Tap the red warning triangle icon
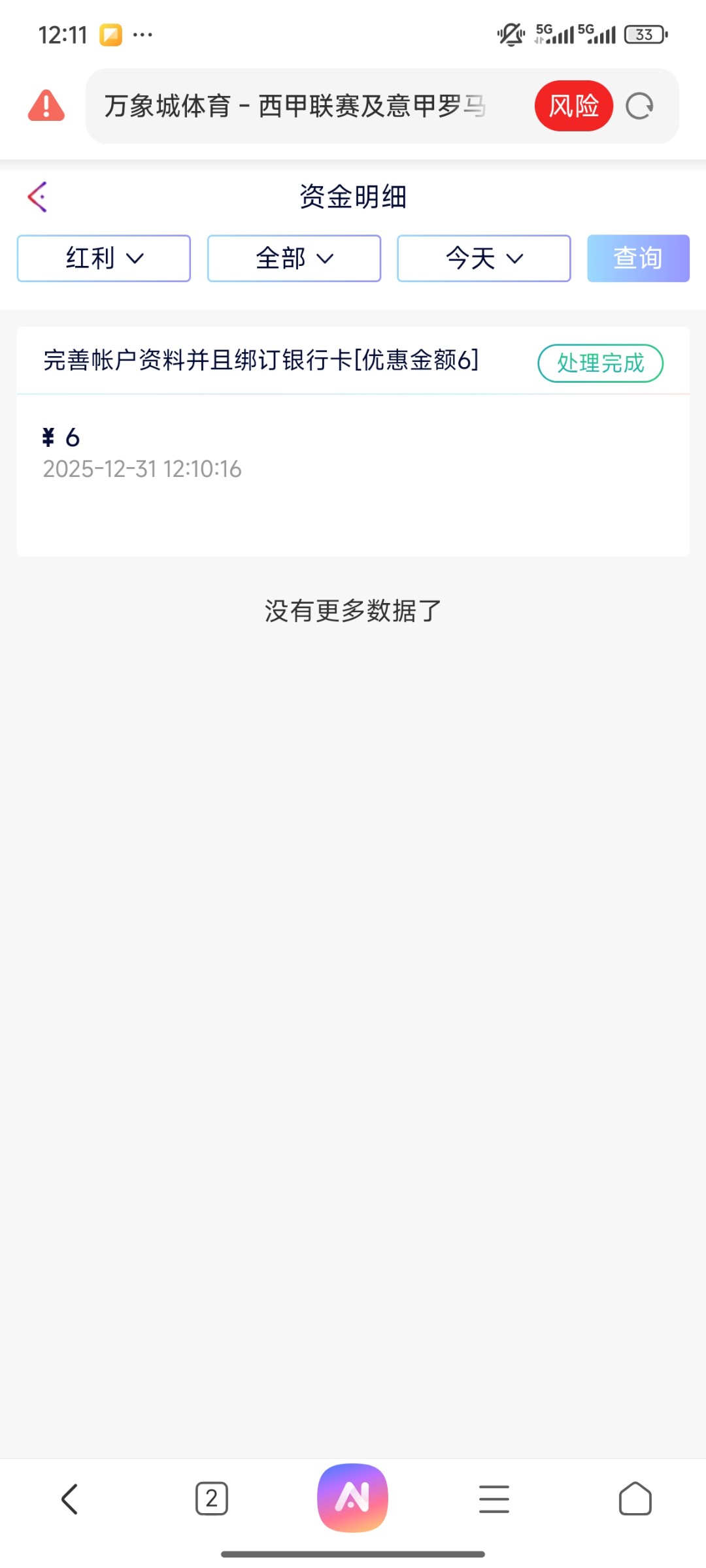Image resolution: width=706 pixels, height=1568 pixels. click(x=46, y=106)
